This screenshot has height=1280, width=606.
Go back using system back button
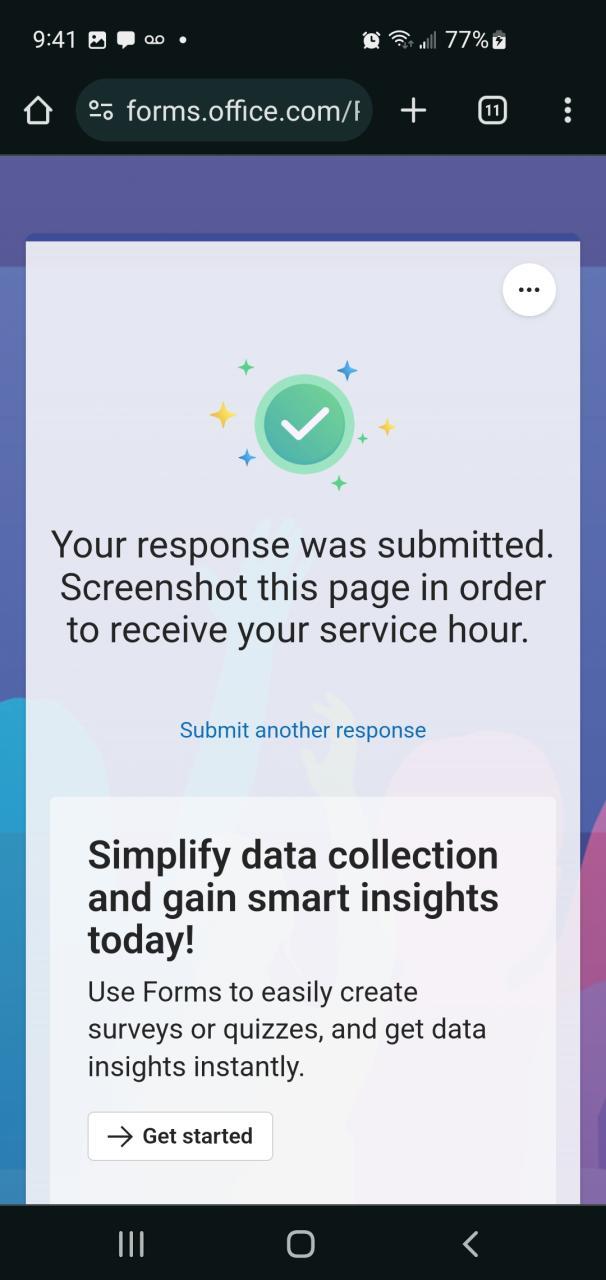tap(471, 1243)
